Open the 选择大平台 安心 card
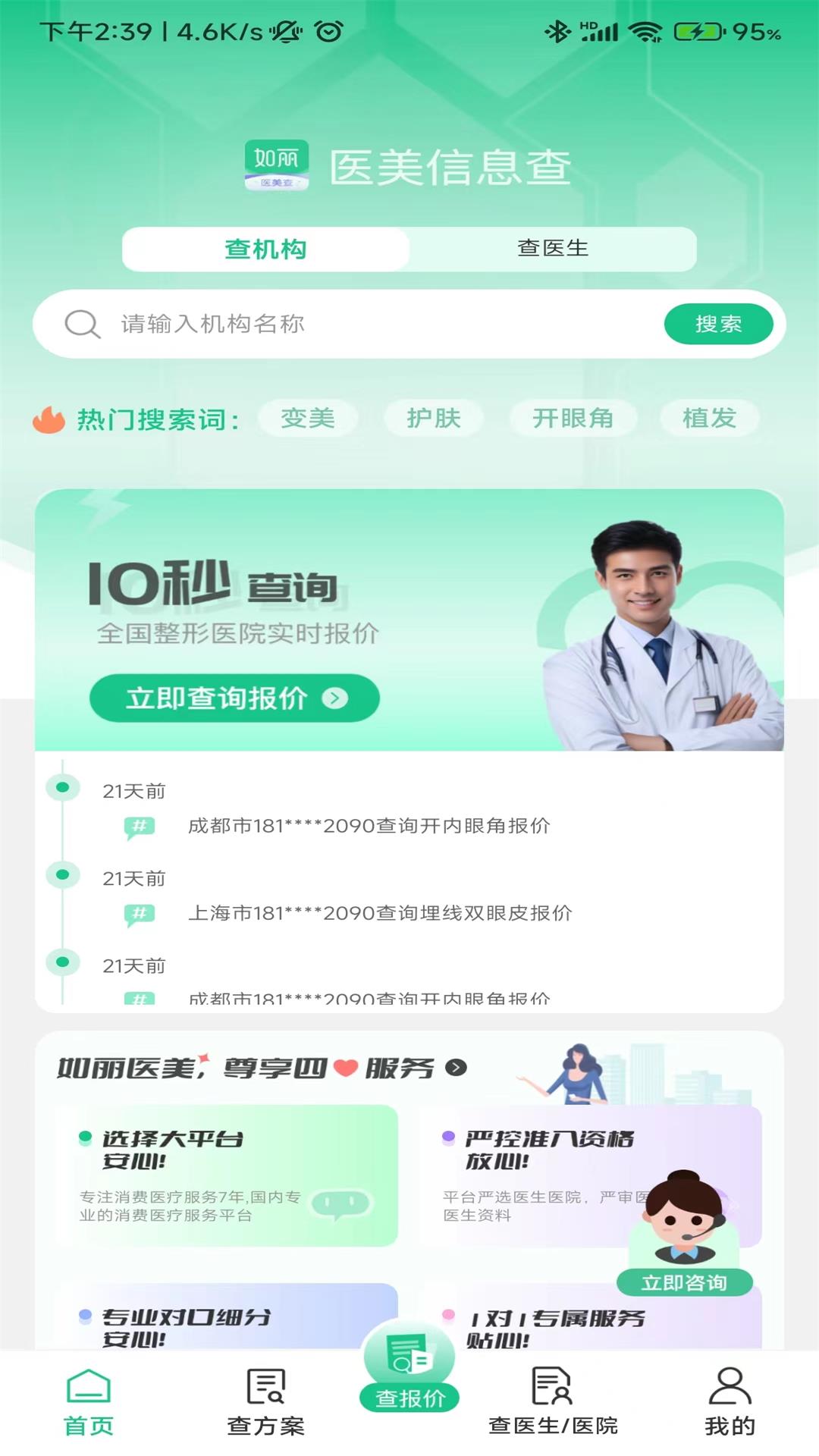The height and width of the screenshot is (1456, 819). click(227, 1175)
